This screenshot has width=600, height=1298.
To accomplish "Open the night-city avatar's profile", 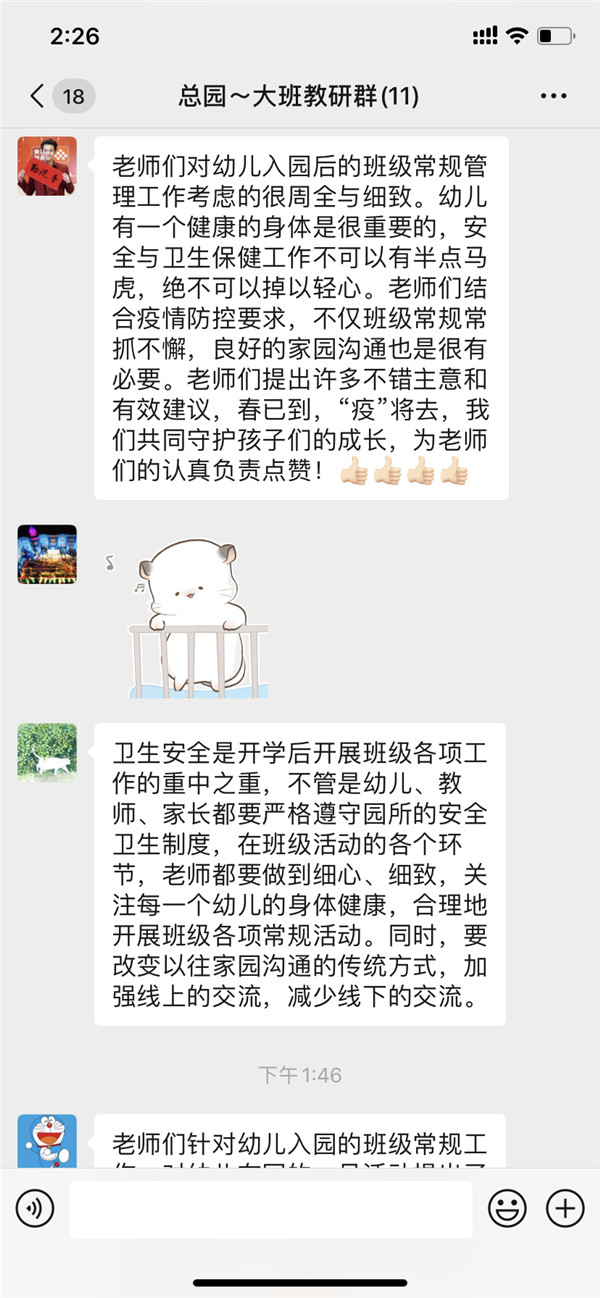I will point(47,553).
